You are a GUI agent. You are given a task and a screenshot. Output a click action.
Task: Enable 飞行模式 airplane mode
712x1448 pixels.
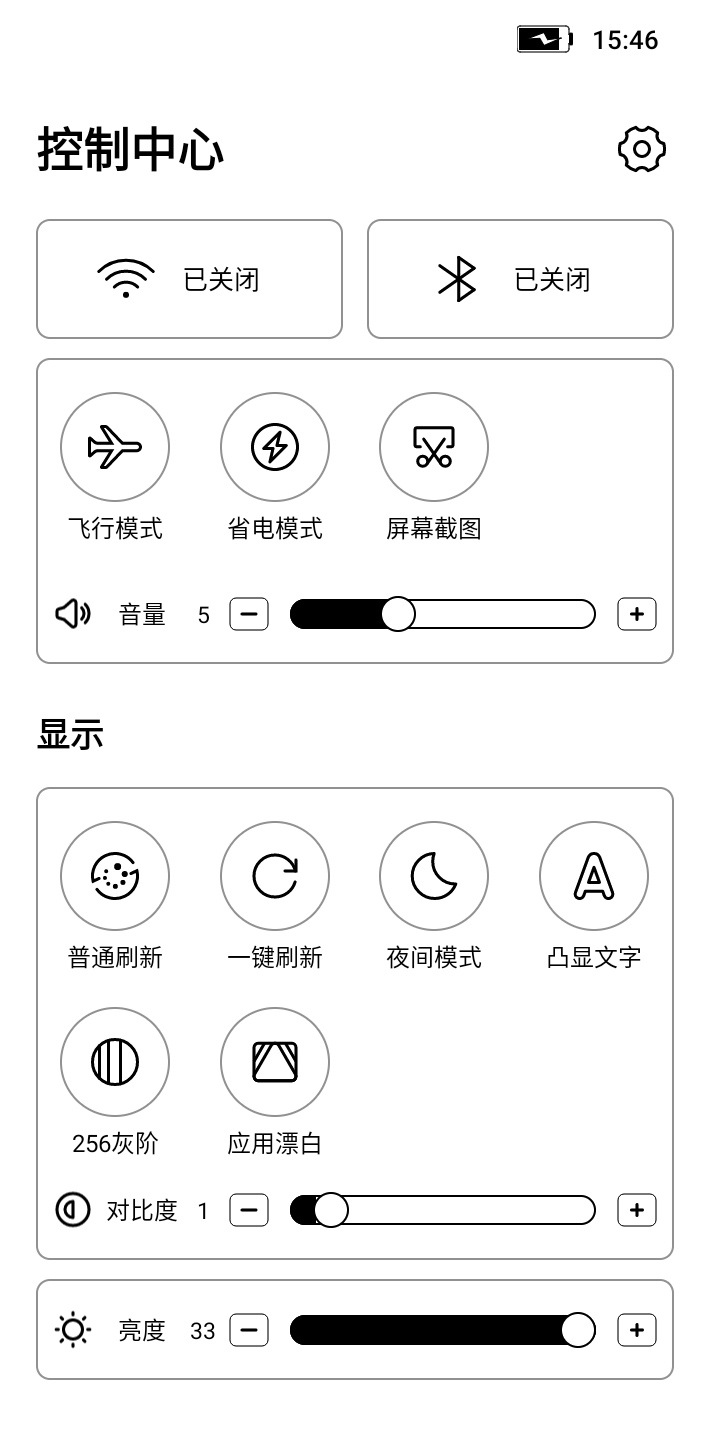coord(115,447)
